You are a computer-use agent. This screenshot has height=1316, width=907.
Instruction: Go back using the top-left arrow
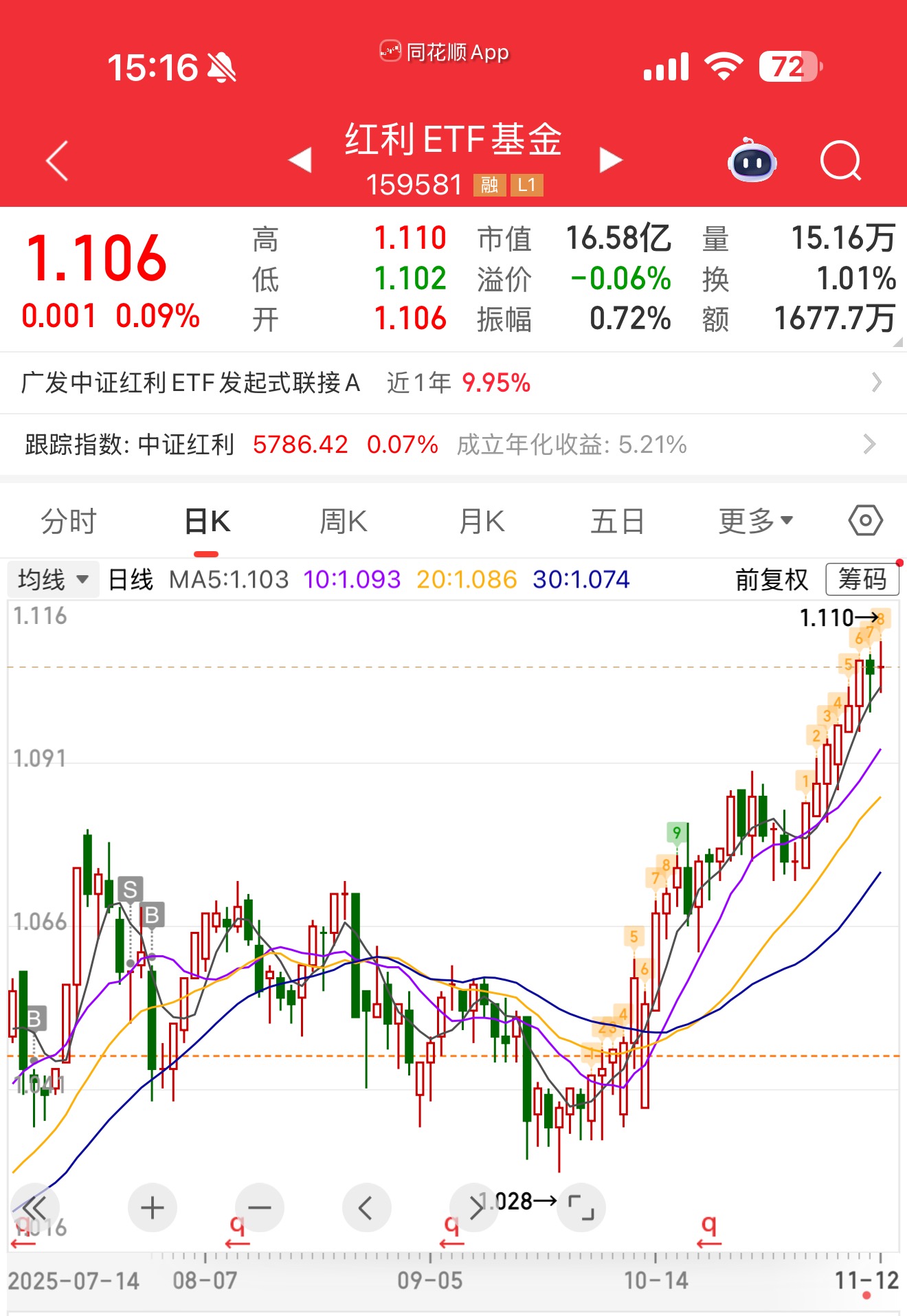(58, 161)
